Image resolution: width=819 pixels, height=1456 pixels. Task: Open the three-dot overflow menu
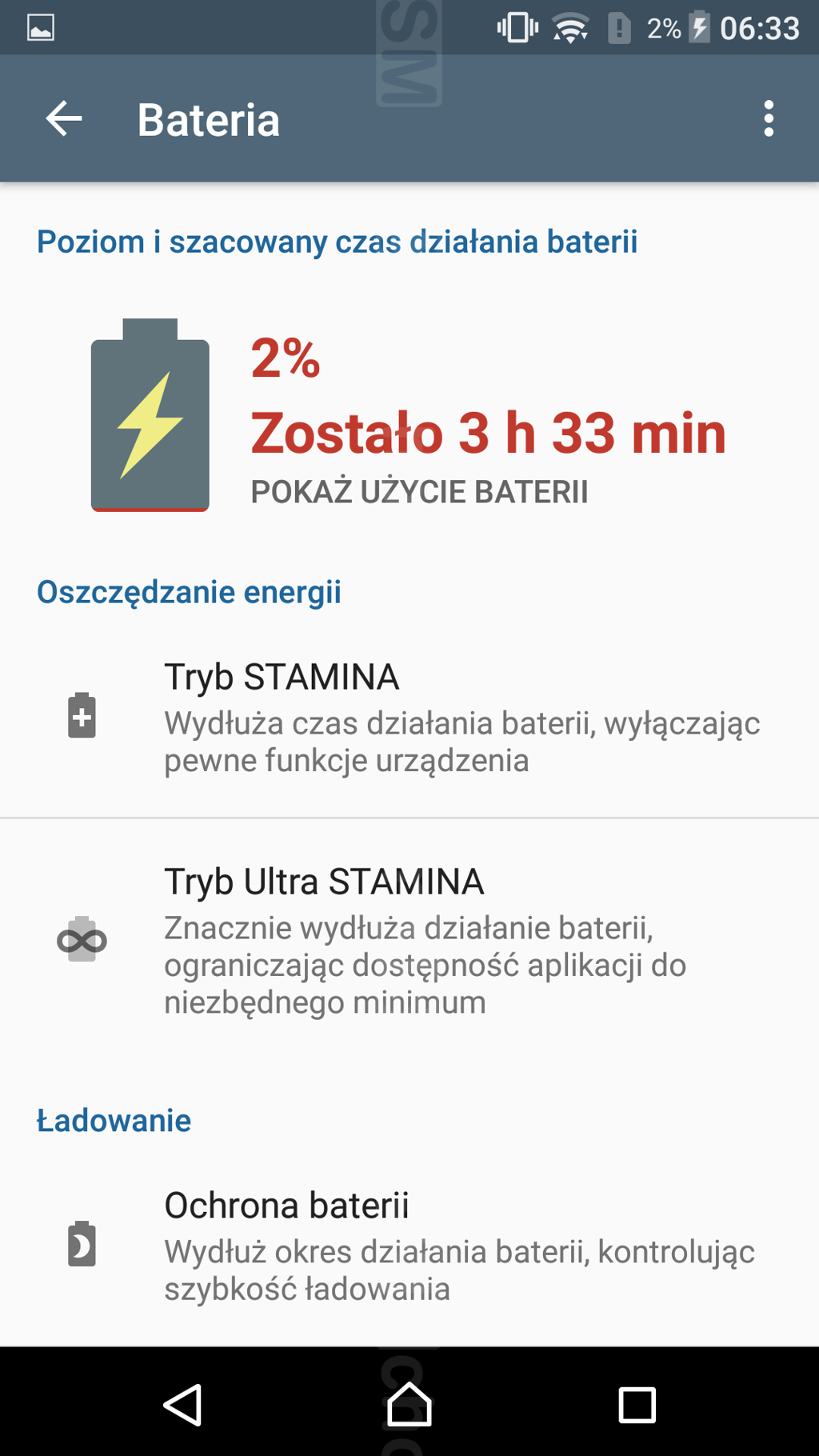coord(768,119)
